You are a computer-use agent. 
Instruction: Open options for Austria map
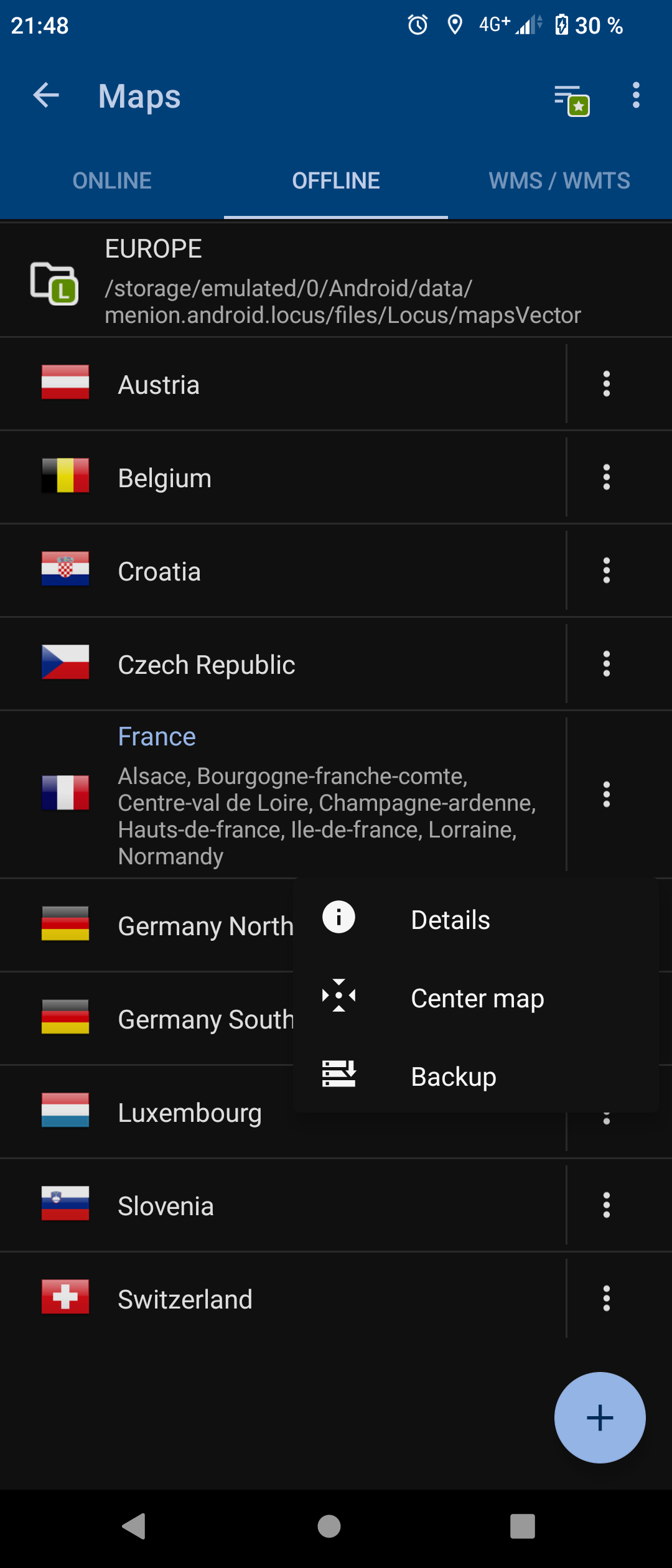pos(606,384)
